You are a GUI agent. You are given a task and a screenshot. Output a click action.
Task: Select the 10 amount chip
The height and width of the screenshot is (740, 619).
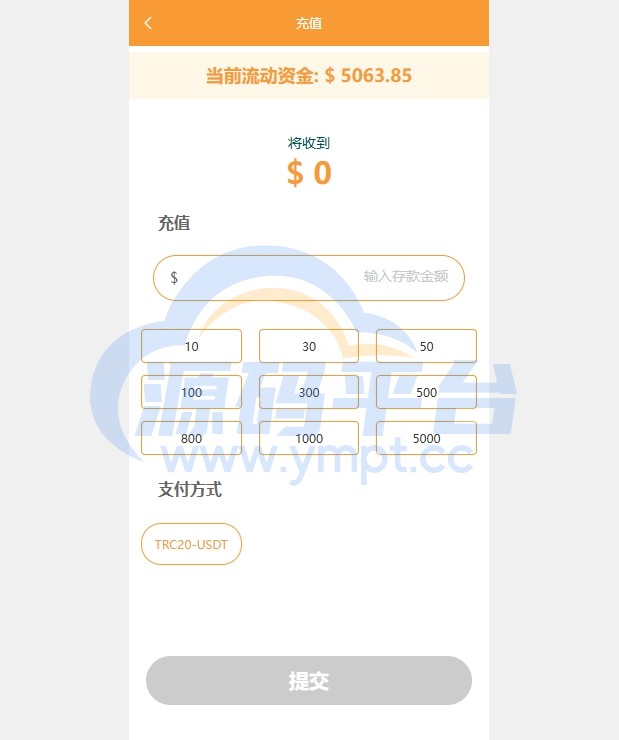tap(191, 346)
